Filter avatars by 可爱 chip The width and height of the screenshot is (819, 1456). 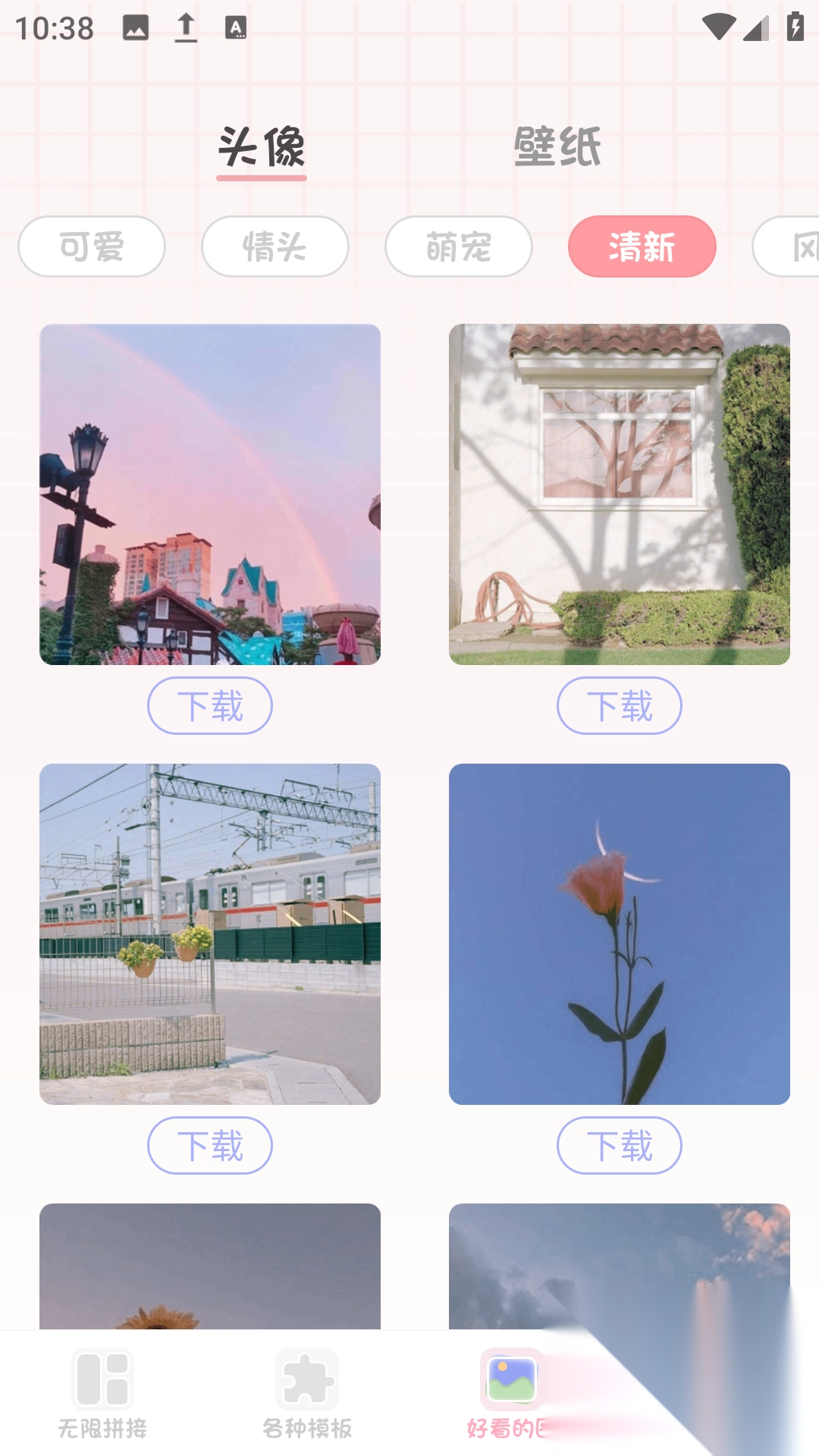coord(92,247)
